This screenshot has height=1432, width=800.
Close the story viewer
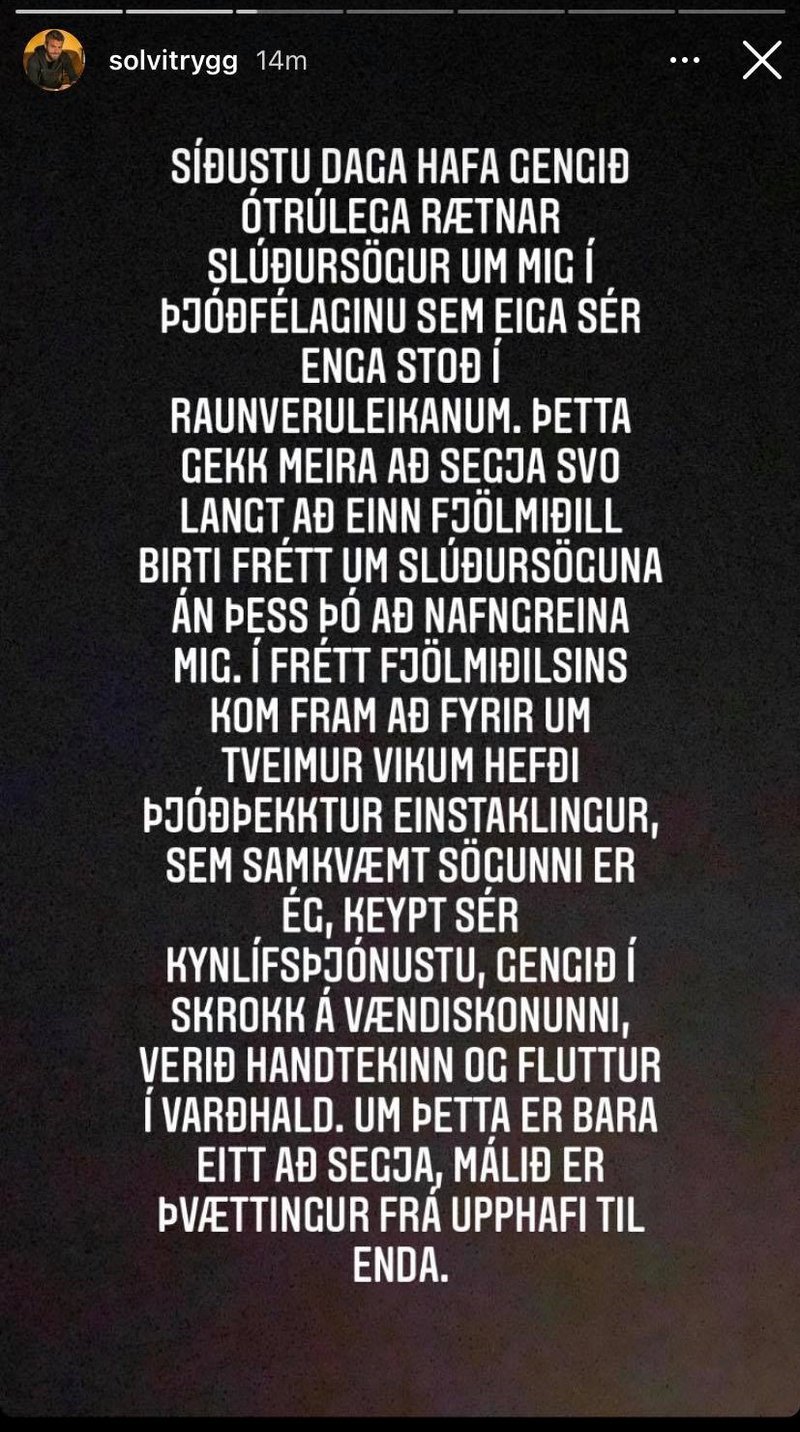coord(761,61)
